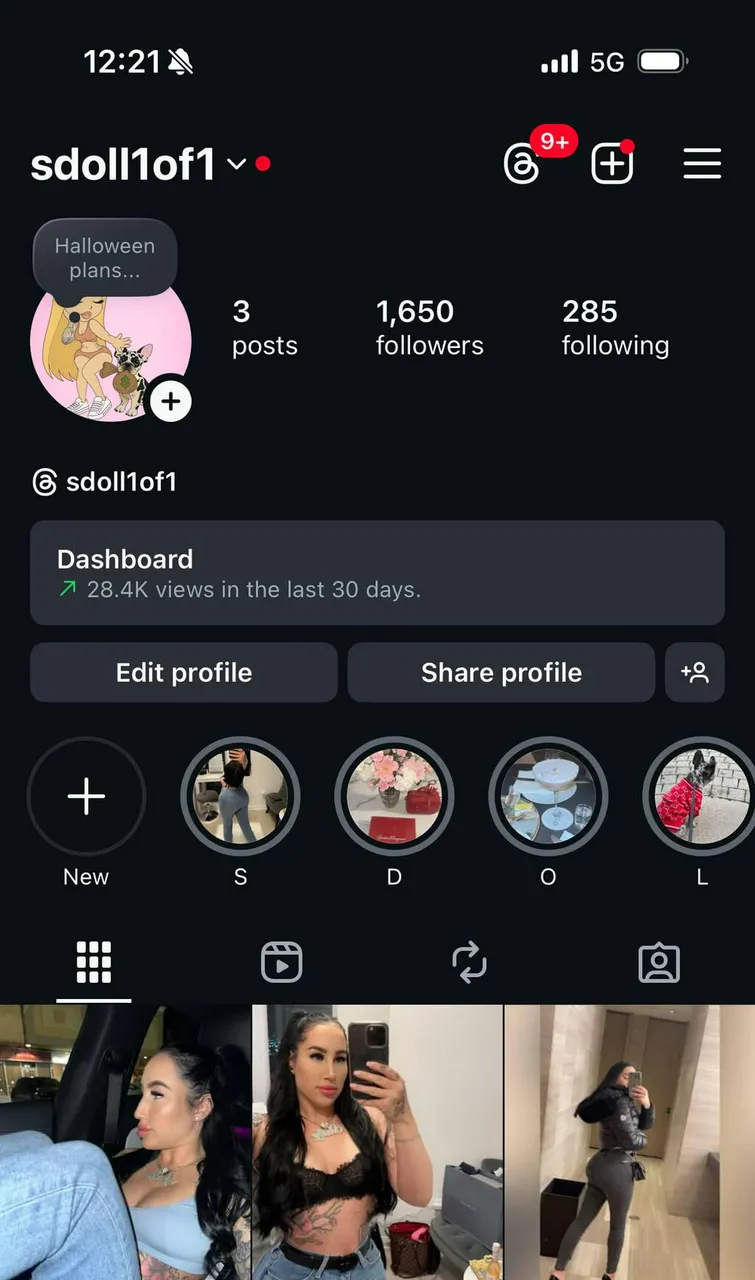755x1280 pixels.
Task: Create a New story highlight
Action: click(x=86, y=797)
